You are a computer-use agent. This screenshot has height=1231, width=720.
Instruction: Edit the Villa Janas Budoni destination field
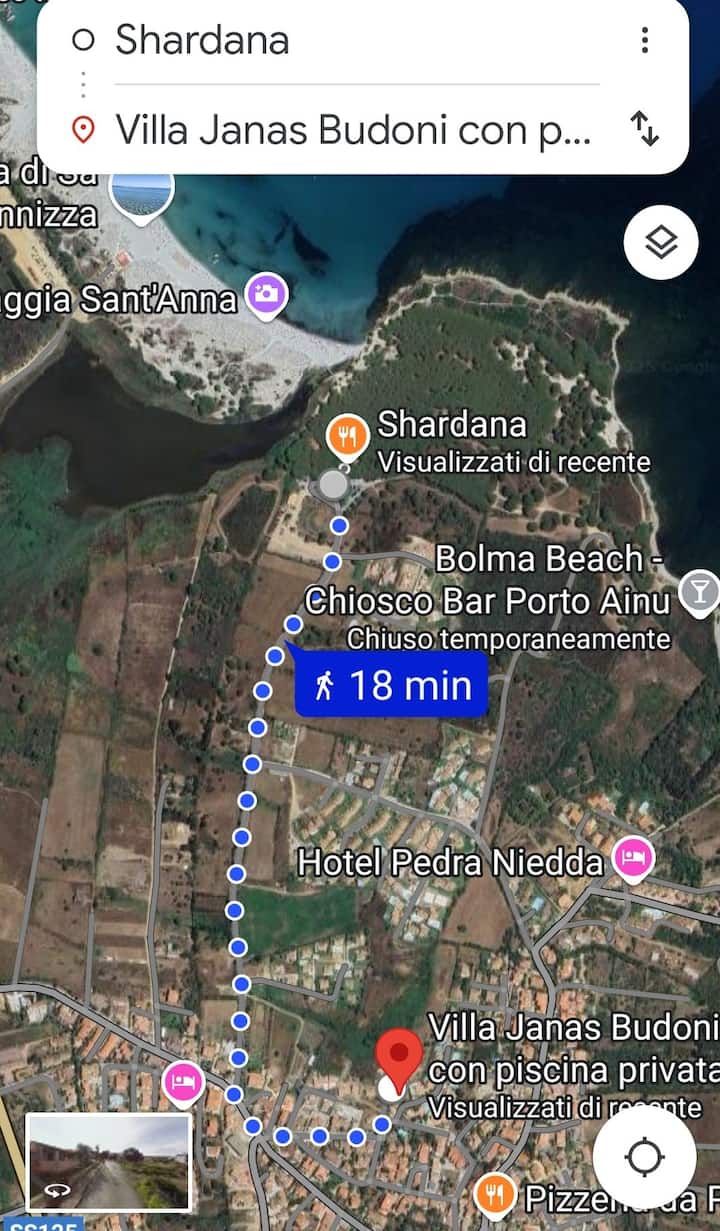pyautogui.click(x=350, y=130)
